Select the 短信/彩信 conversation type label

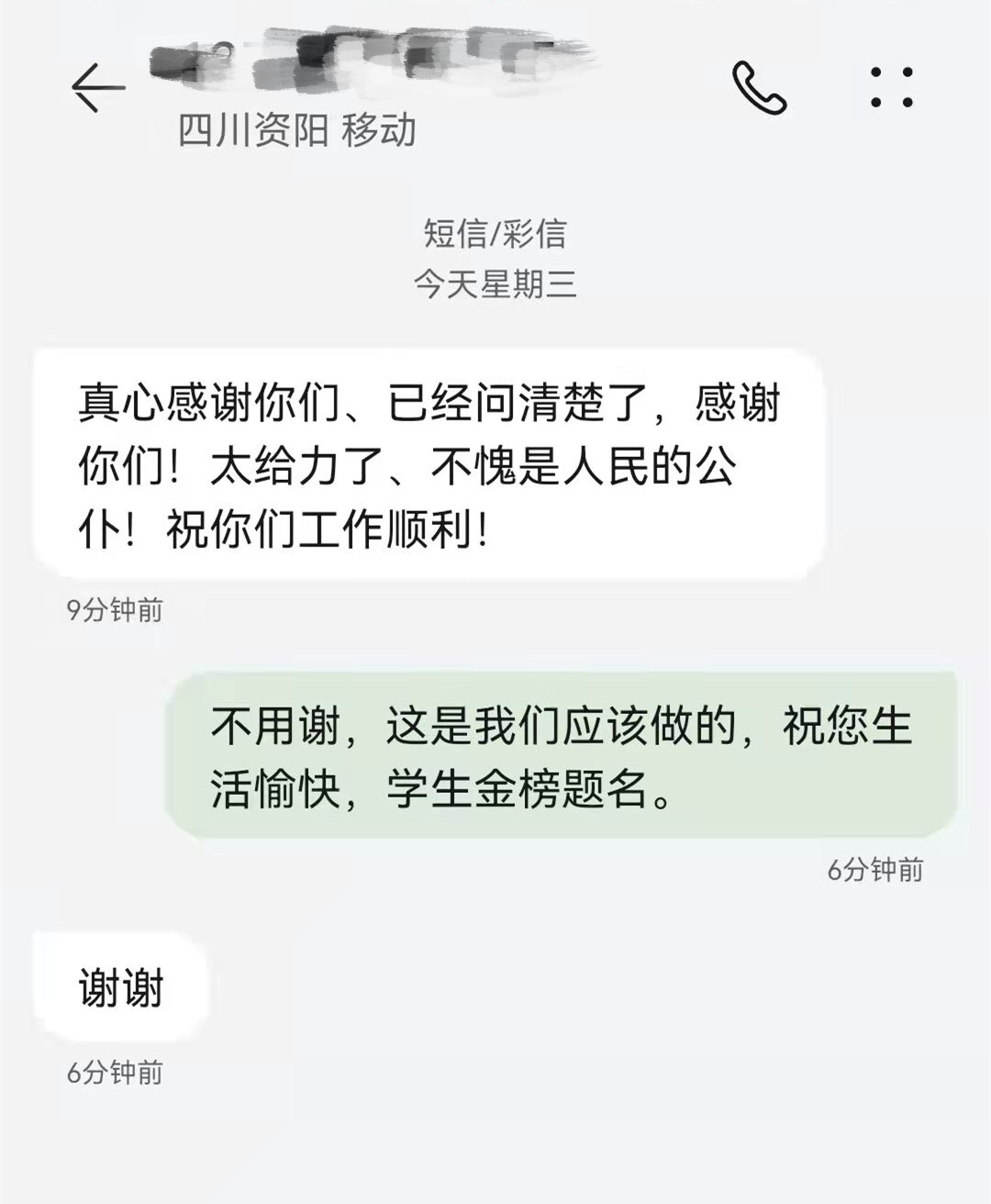495,237
